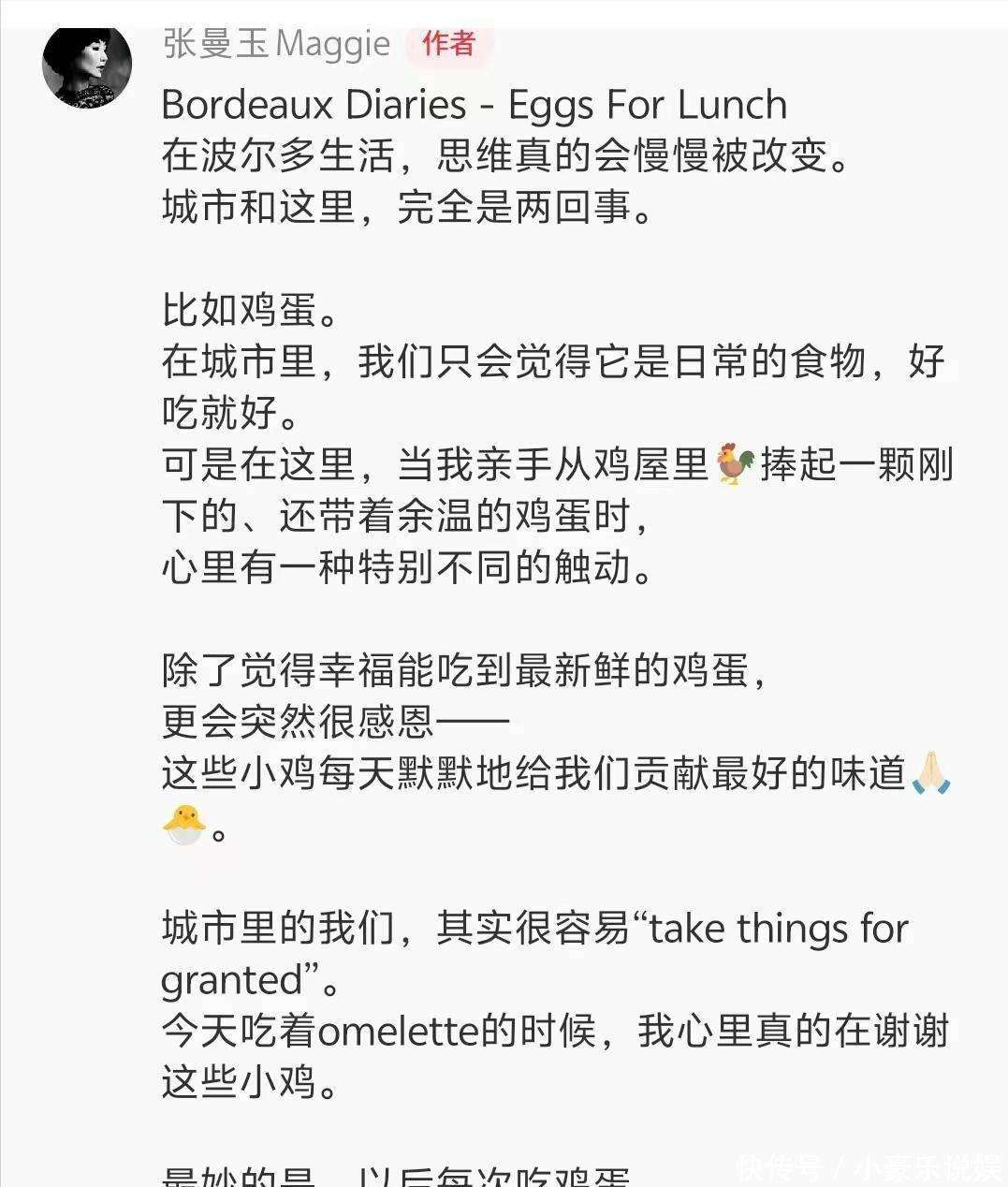This screenshot has width=1008, height=1187.
Task: Open 张曼玉Maggie's profile avatar
Action: [86, 66]
